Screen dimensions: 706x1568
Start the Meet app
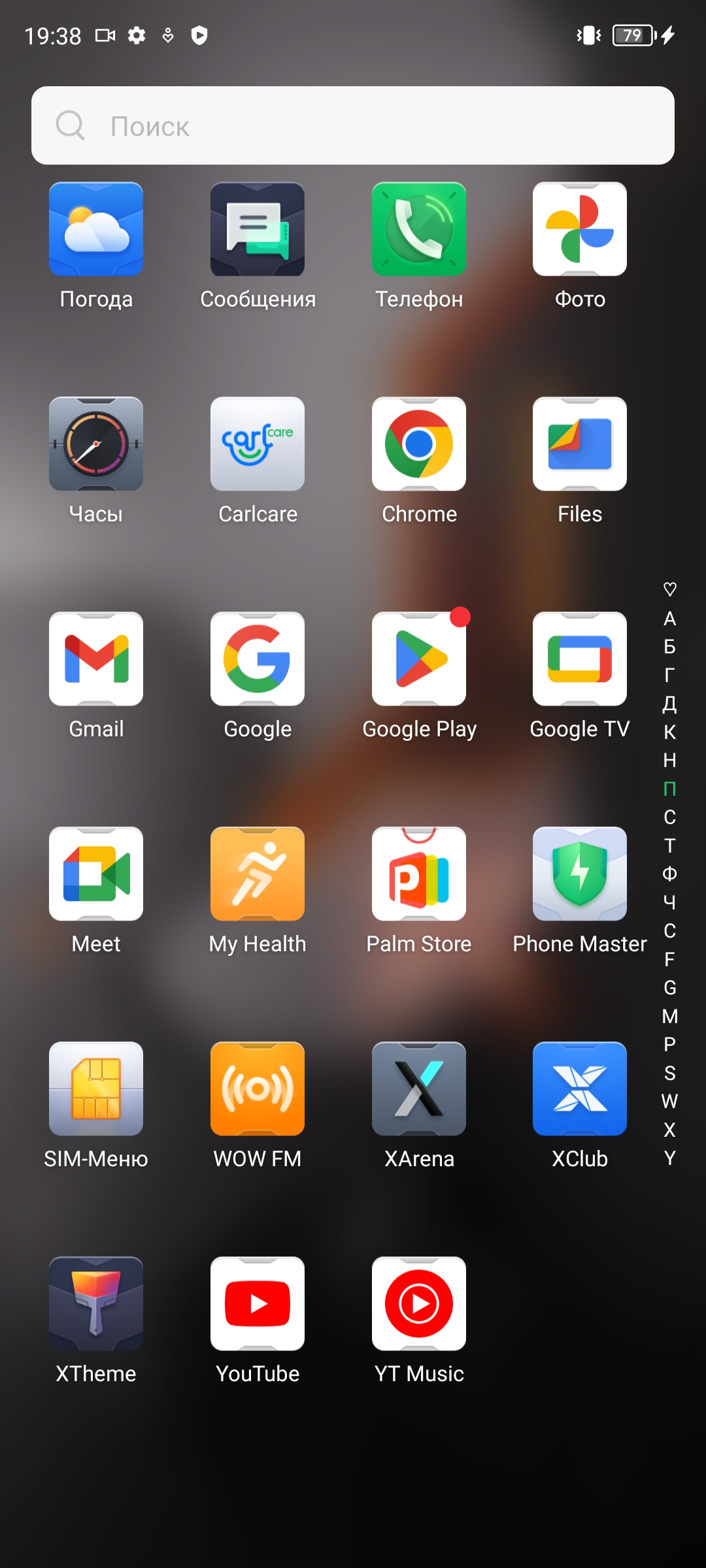coord(96,874)
